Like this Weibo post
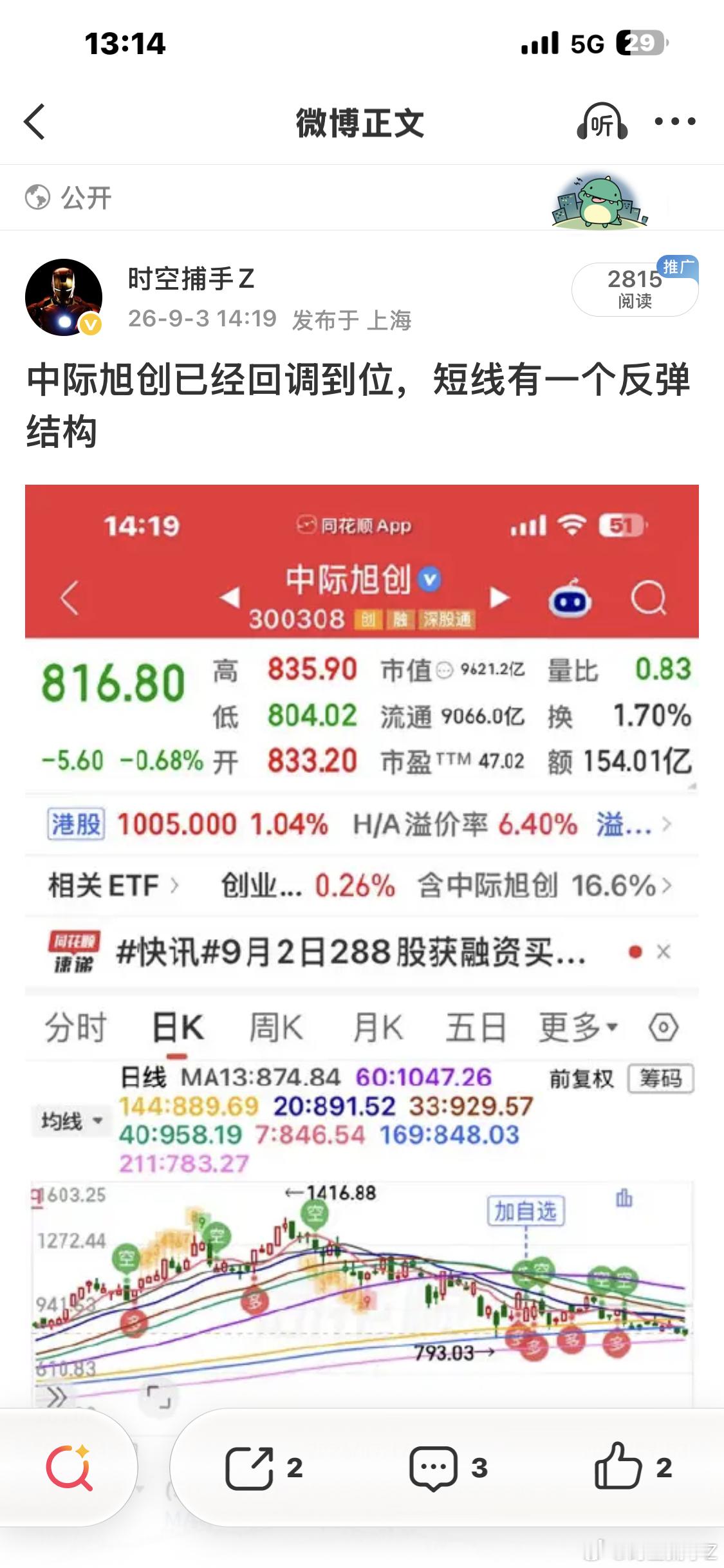This screenshot has height=1568, width=724. click(x=633, y=1468)
